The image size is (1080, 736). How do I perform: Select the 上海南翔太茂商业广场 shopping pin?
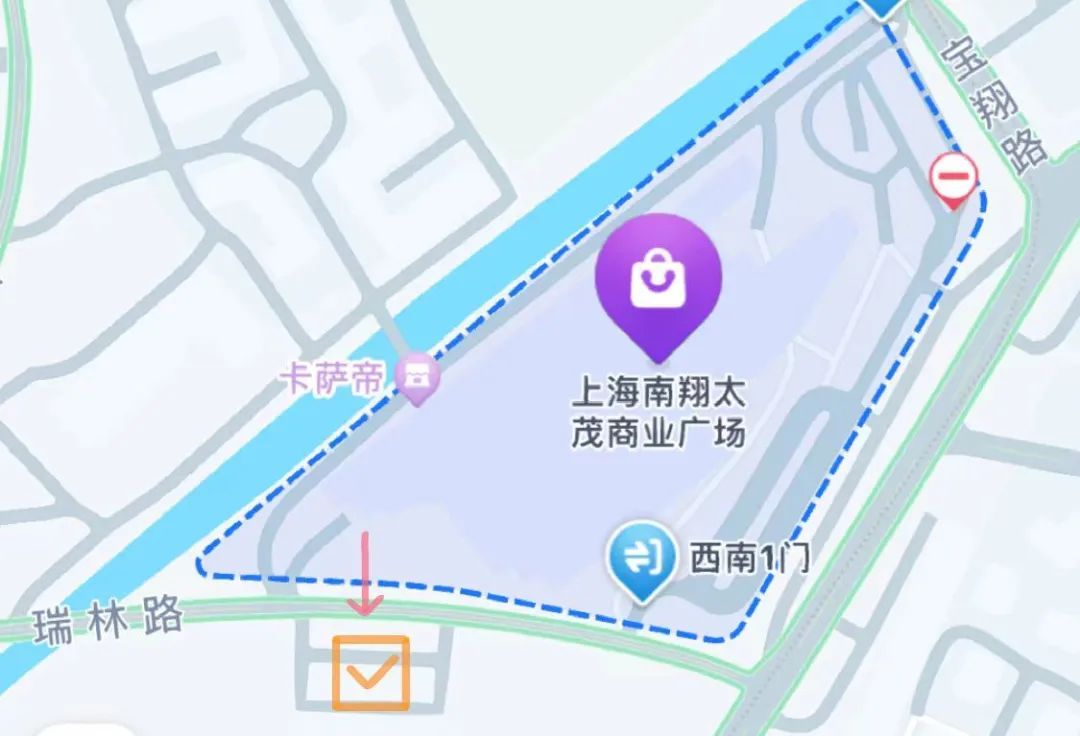658,280
